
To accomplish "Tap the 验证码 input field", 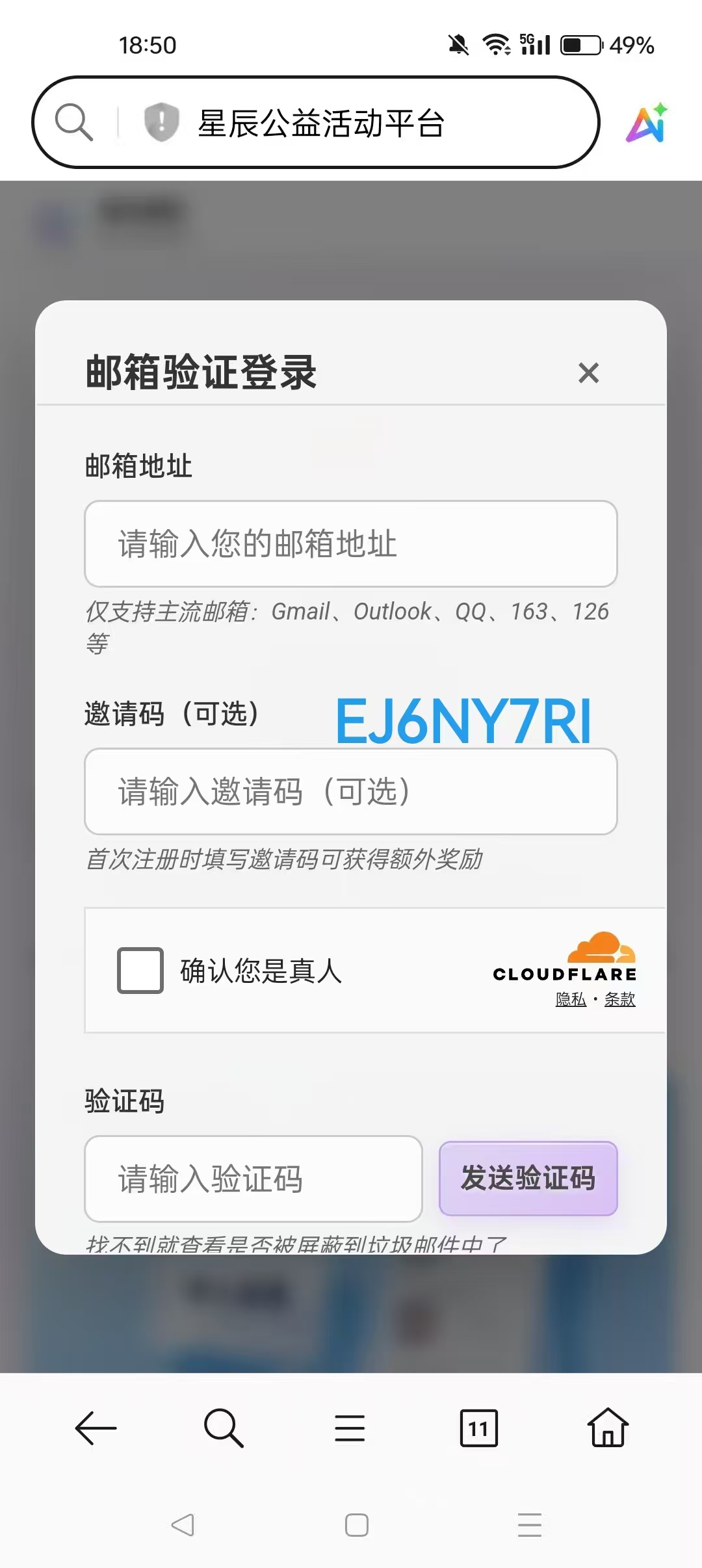I will click(x=253, y=1179).
